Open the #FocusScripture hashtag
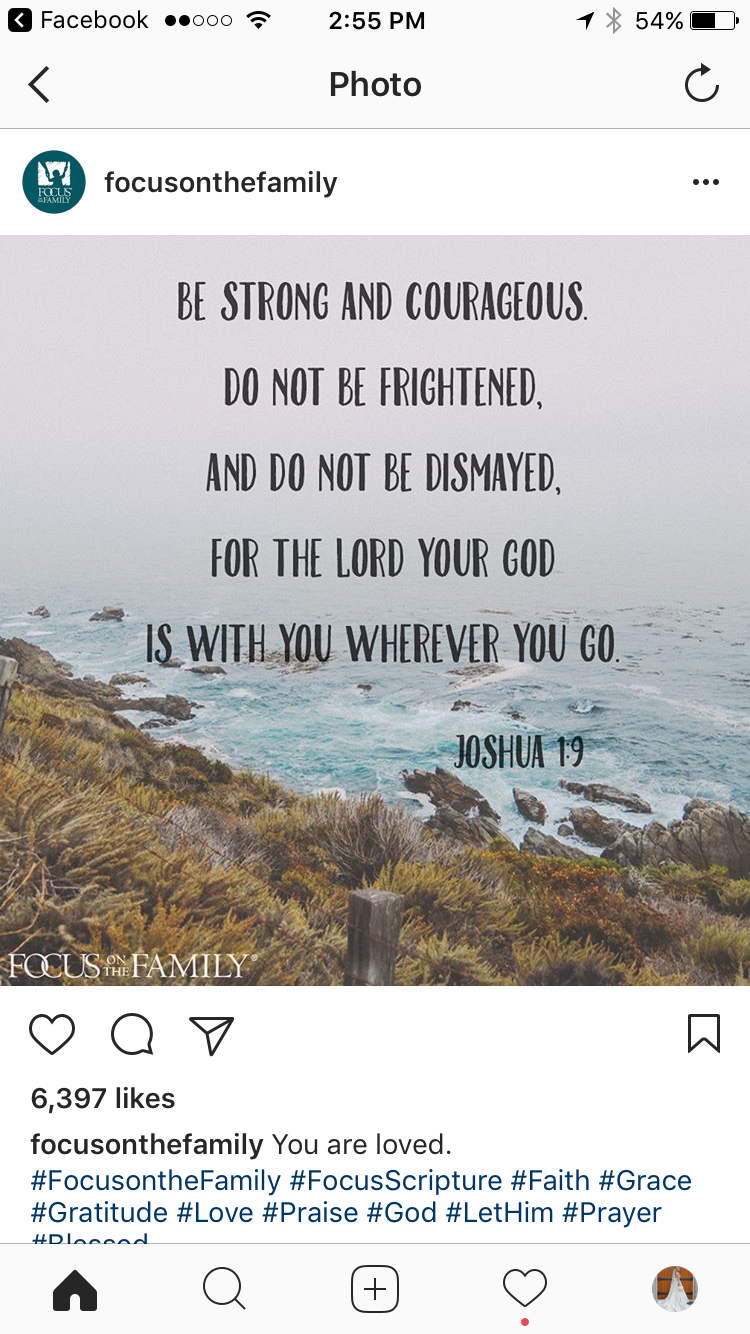This screenshot has width=750, height=1334. [x=396, y=1180]
